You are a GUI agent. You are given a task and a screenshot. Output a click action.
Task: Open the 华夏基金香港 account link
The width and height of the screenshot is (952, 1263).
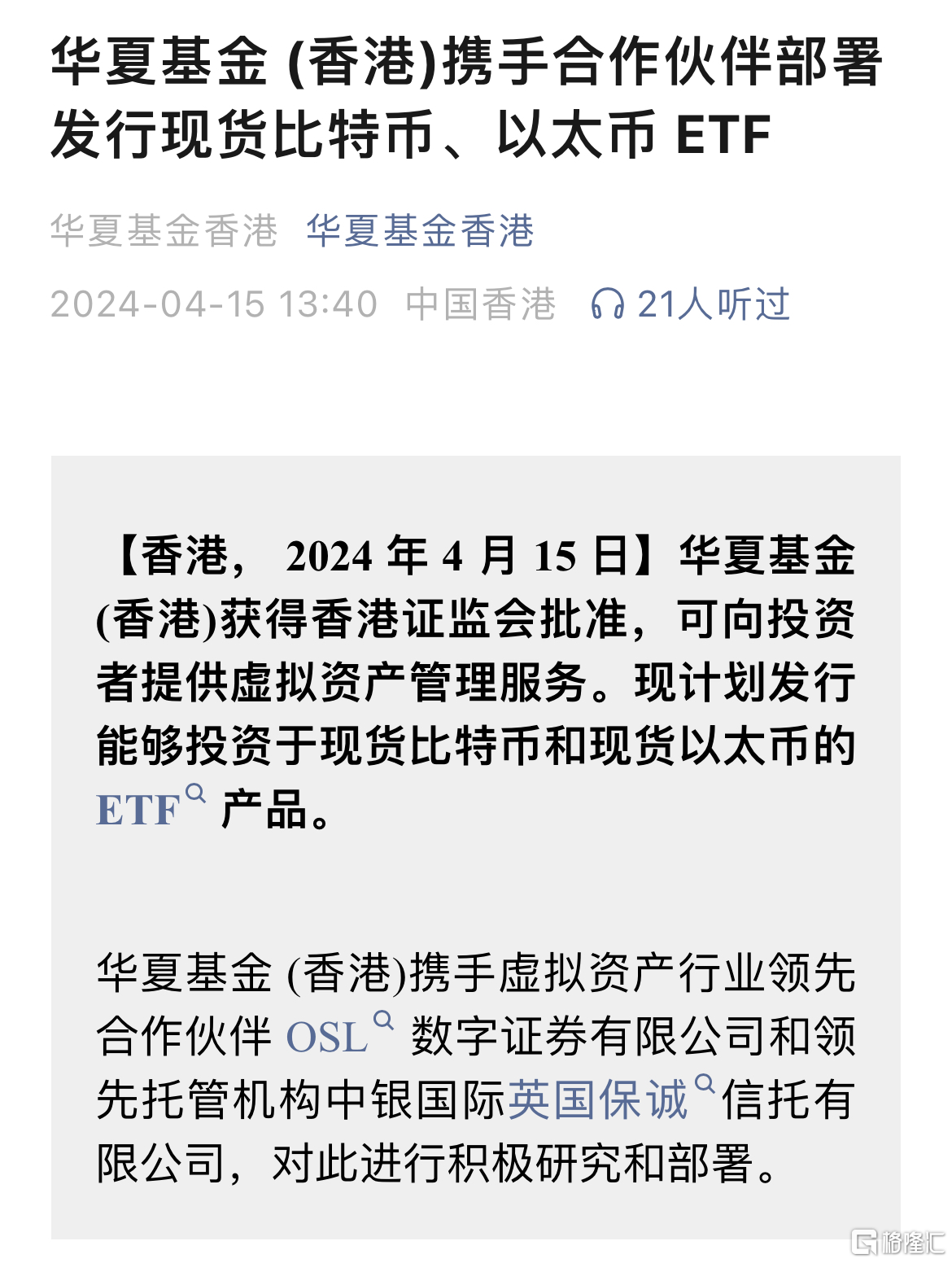coord(420,231)
